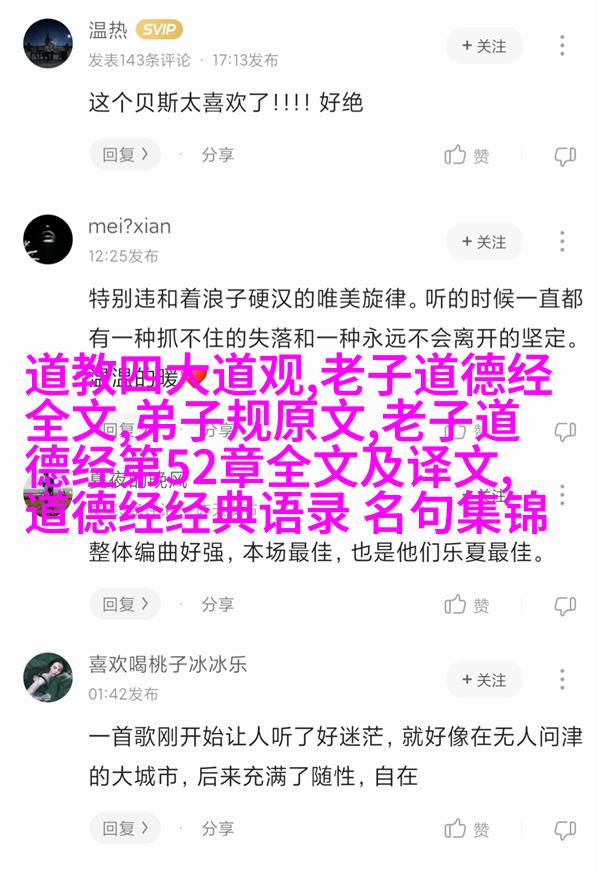600x876 pixels.
Task: Share the 整体编曲好强 comment
Action: tap(217, 604)
